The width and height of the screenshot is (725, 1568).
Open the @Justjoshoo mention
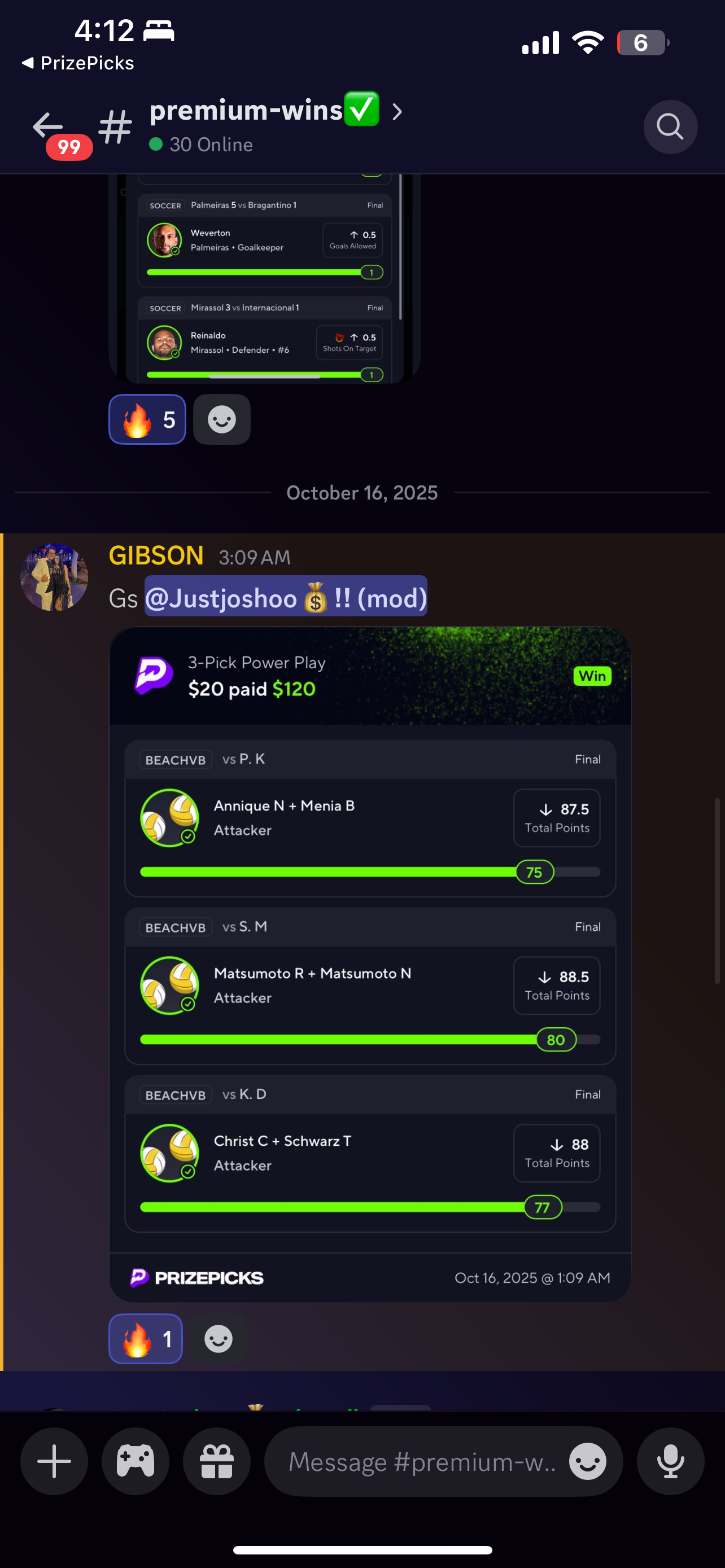pyautogui.click(x=285, y=598)
